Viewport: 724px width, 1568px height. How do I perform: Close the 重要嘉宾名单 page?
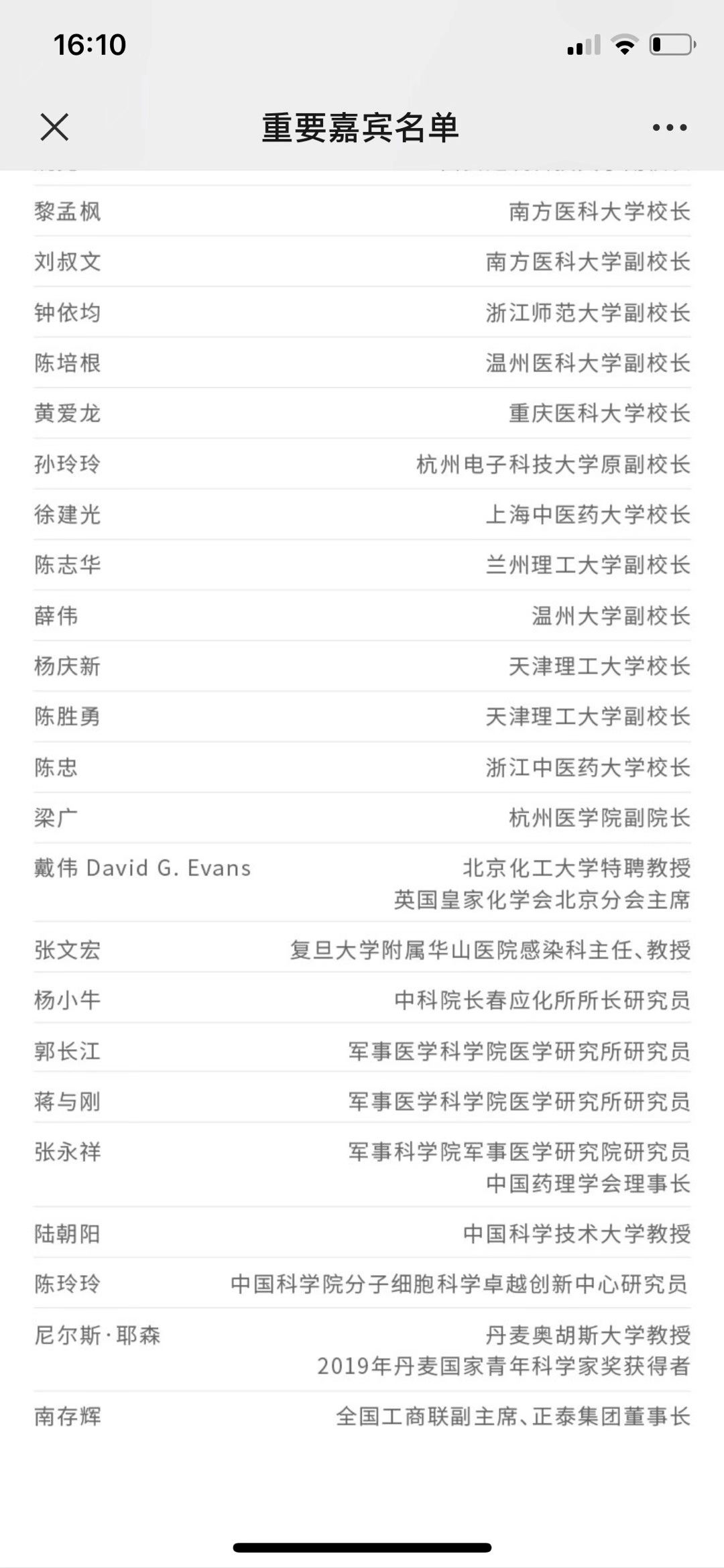54,127
